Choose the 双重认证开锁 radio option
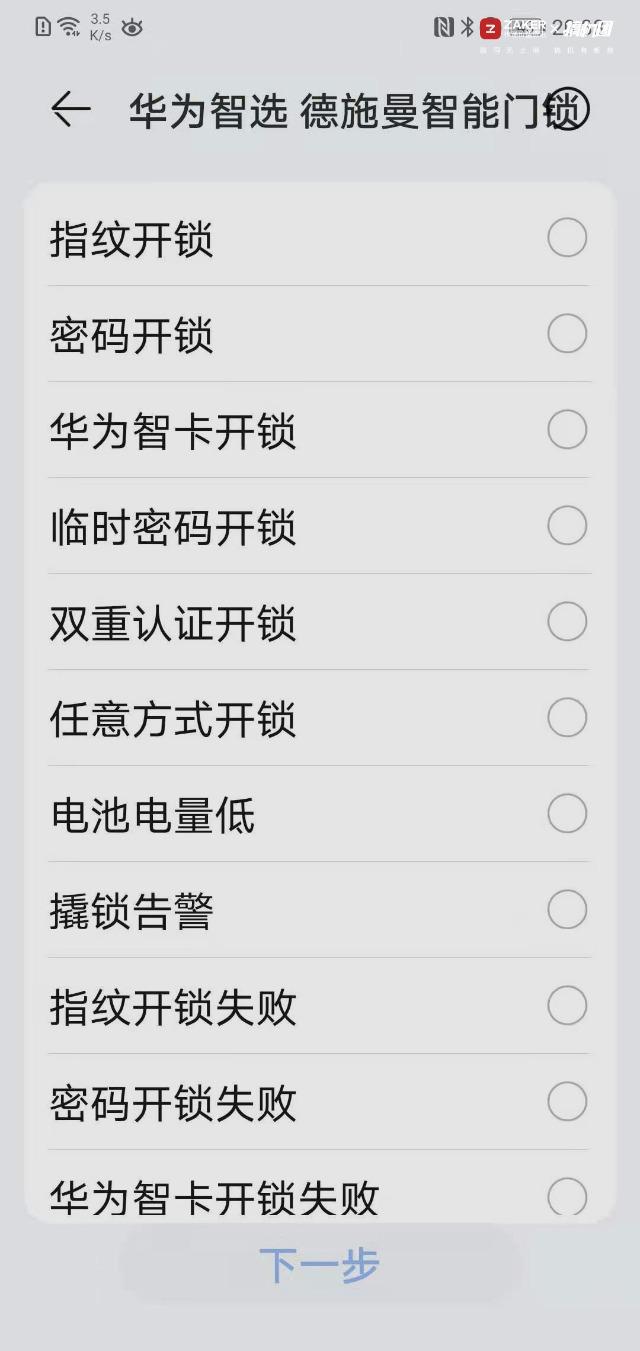640x1351 pixels. point(567,622)
